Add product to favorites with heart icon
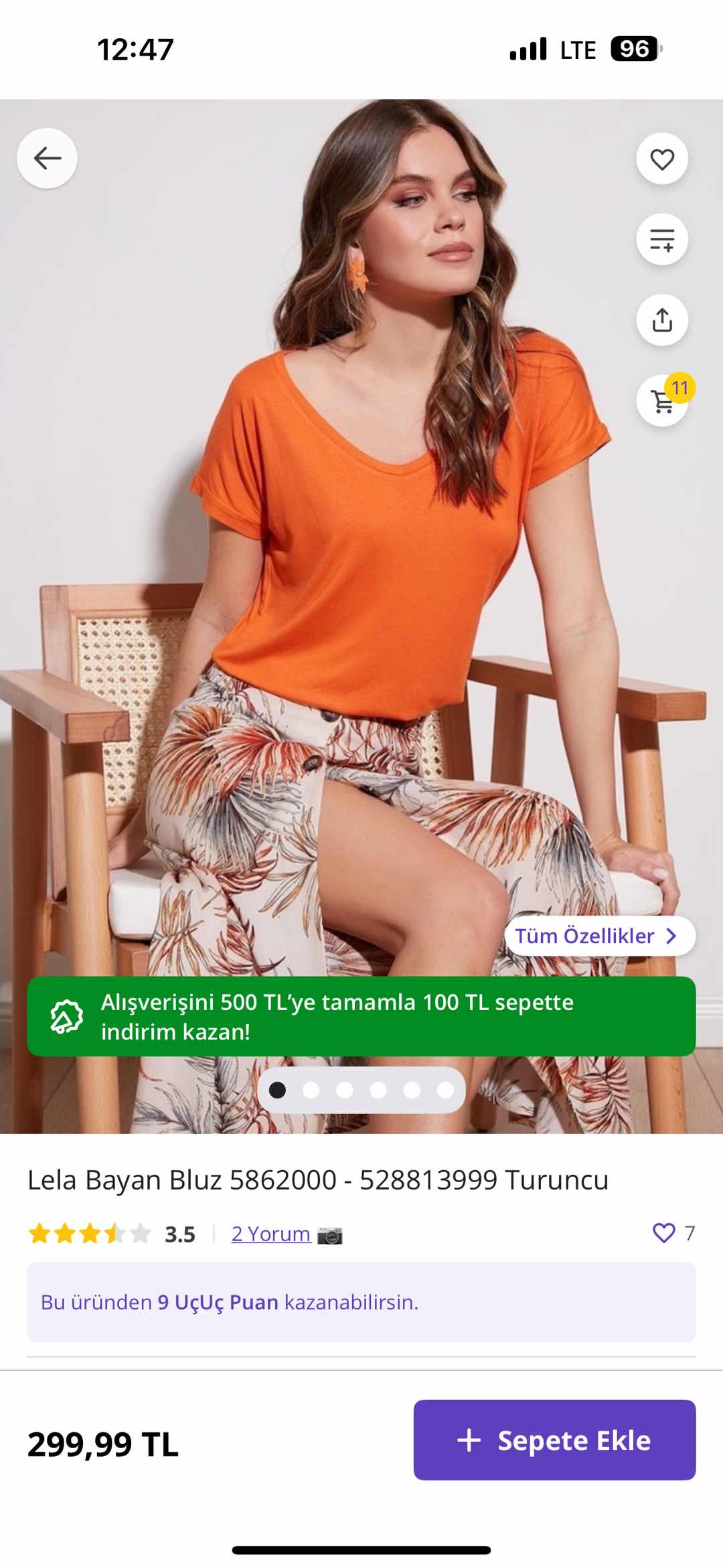This screenshot has height=1568, width=723. click(x=662, y=159)
